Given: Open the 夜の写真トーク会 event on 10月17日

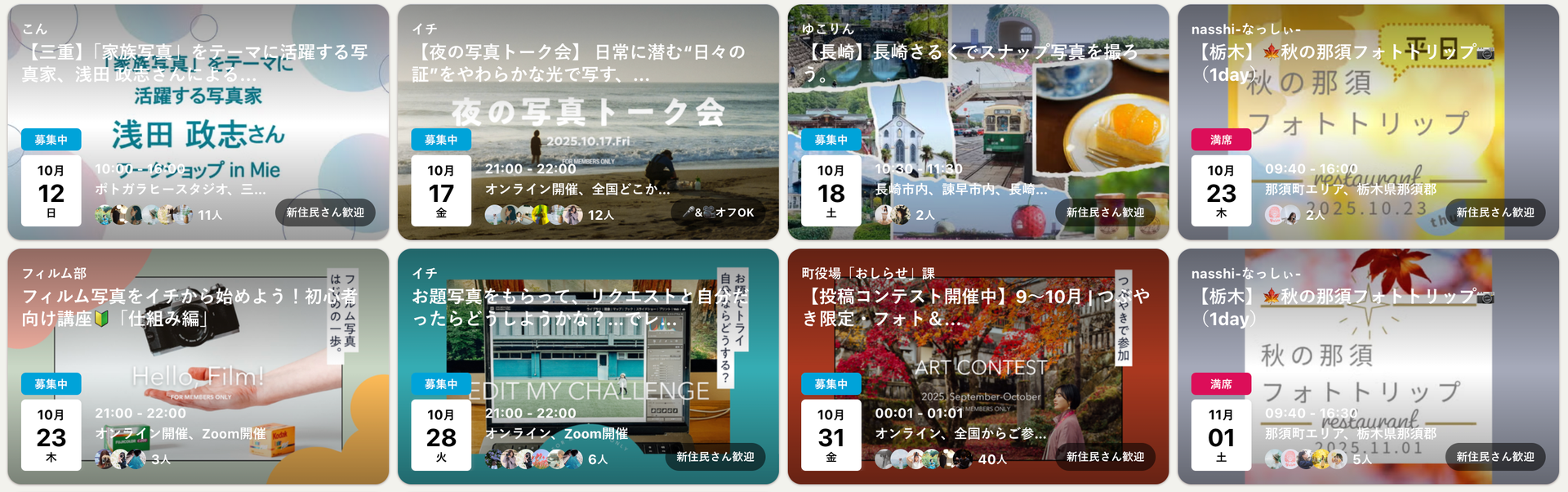Looking at the screenshot, I should pyautogui.click(x=588, y=123).
